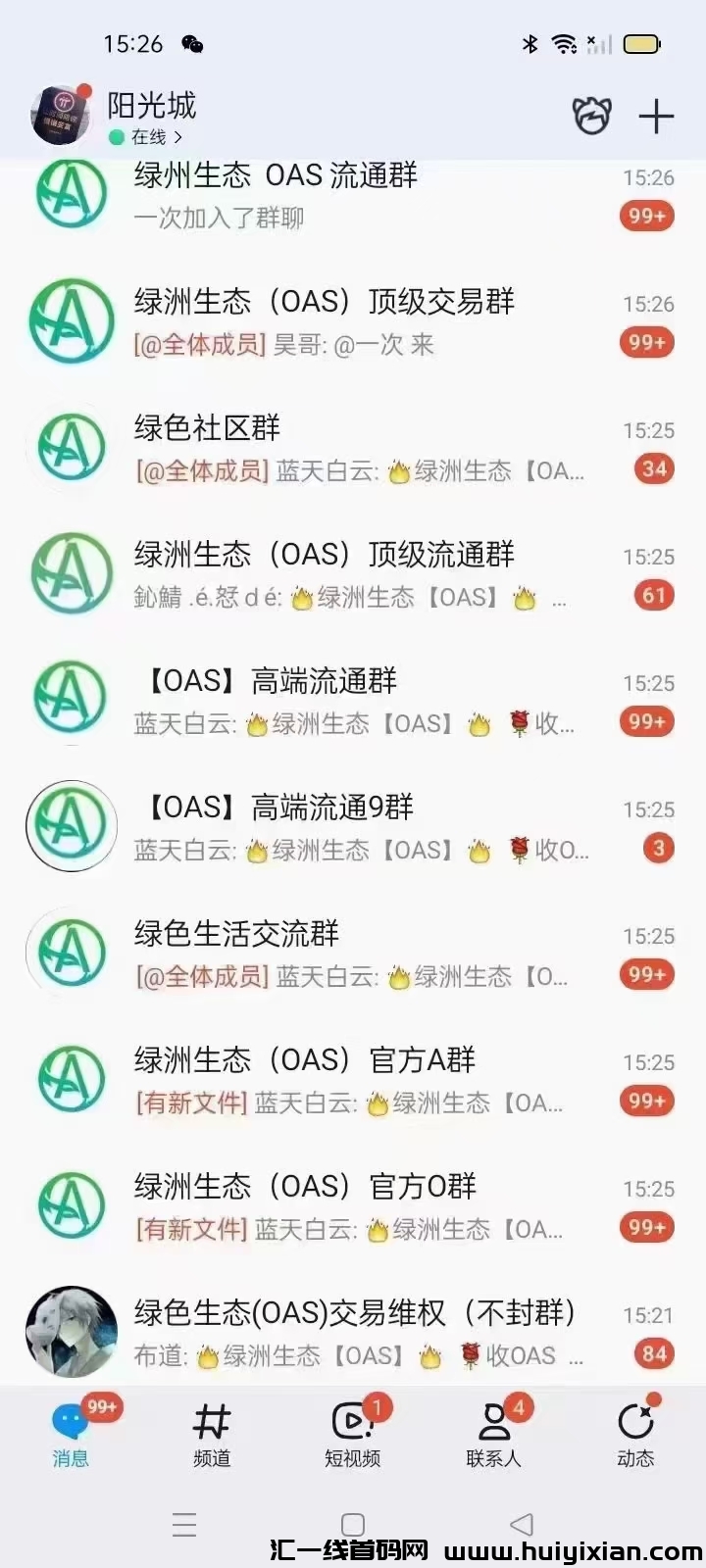
Task: Switch to the 短视频 tab
Action: (x=353, y=1435)
